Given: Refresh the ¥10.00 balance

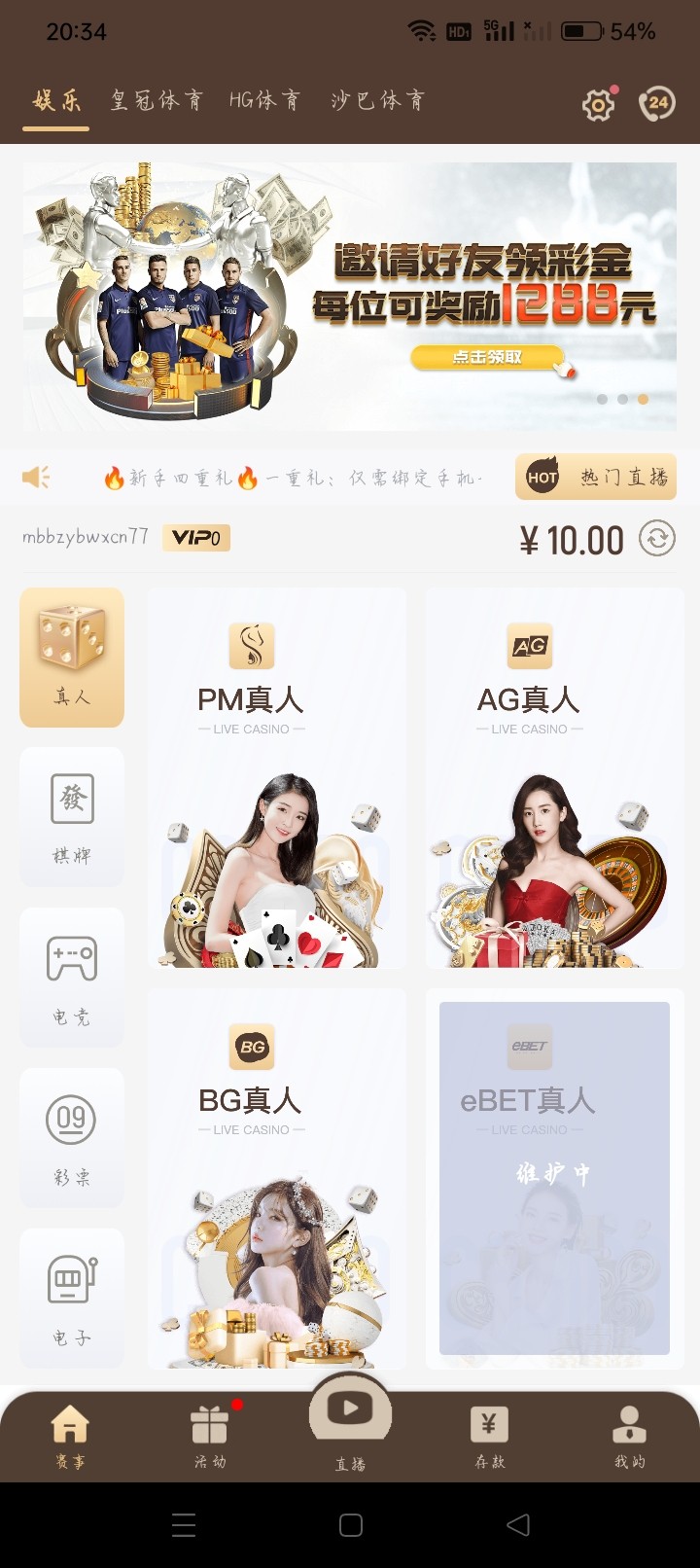Looking at the screenshot, I should tap(657, 538).
